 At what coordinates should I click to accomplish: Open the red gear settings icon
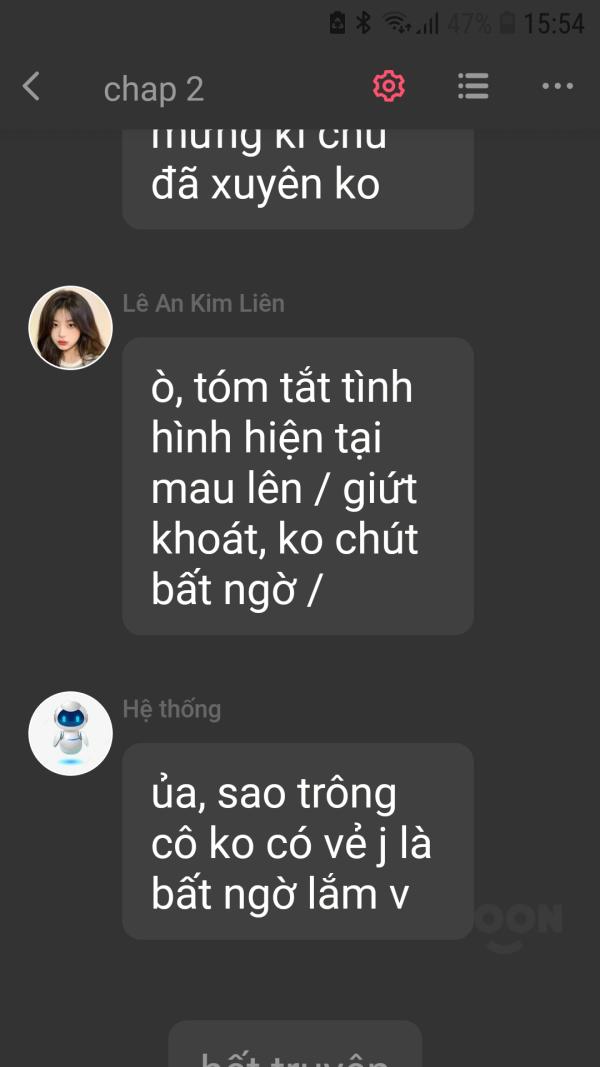click(x=388, y=86)
